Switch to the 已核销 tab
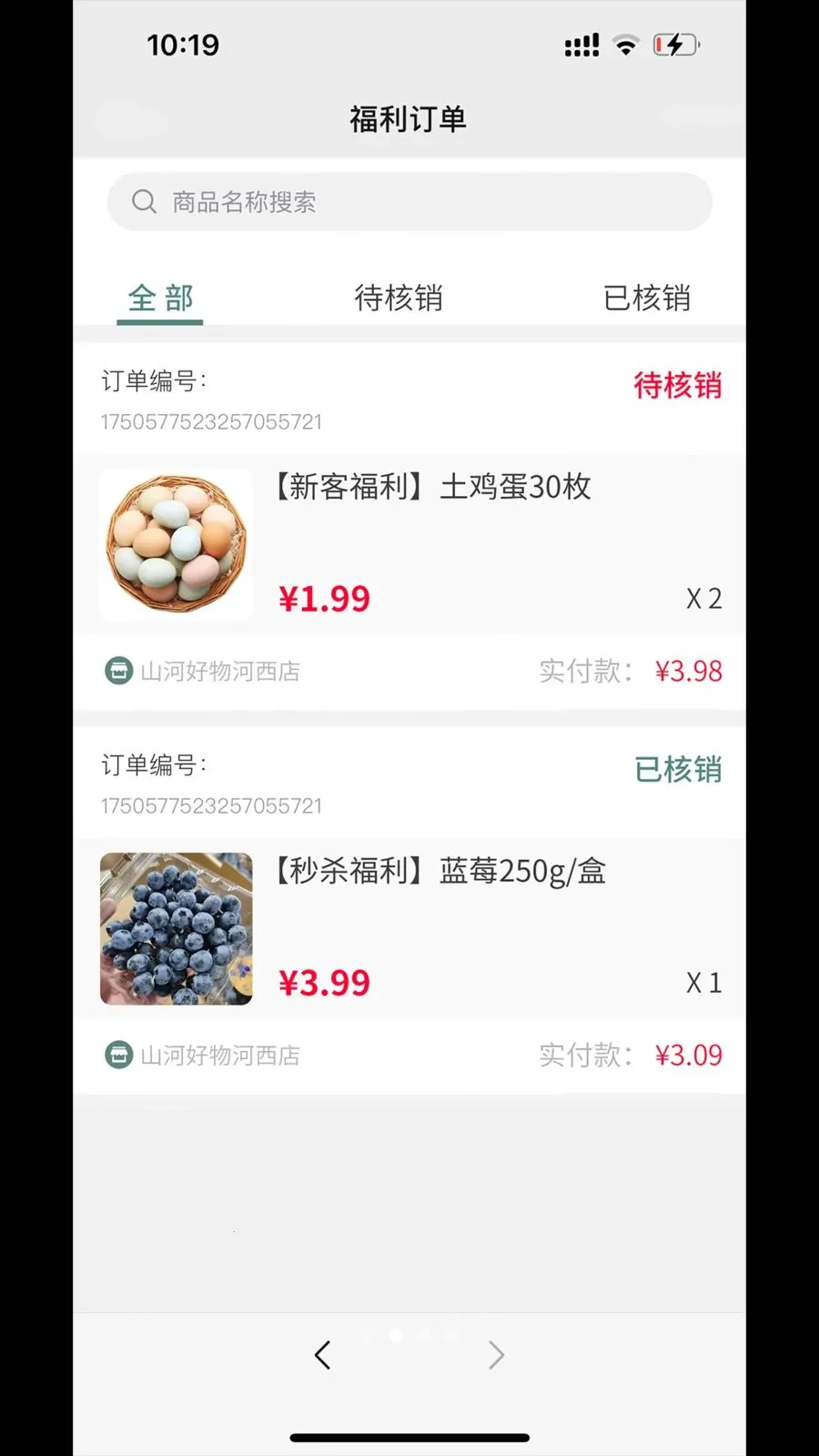Screen dimensions: 819x1456 pyautogui.click(x=647, y=298)
